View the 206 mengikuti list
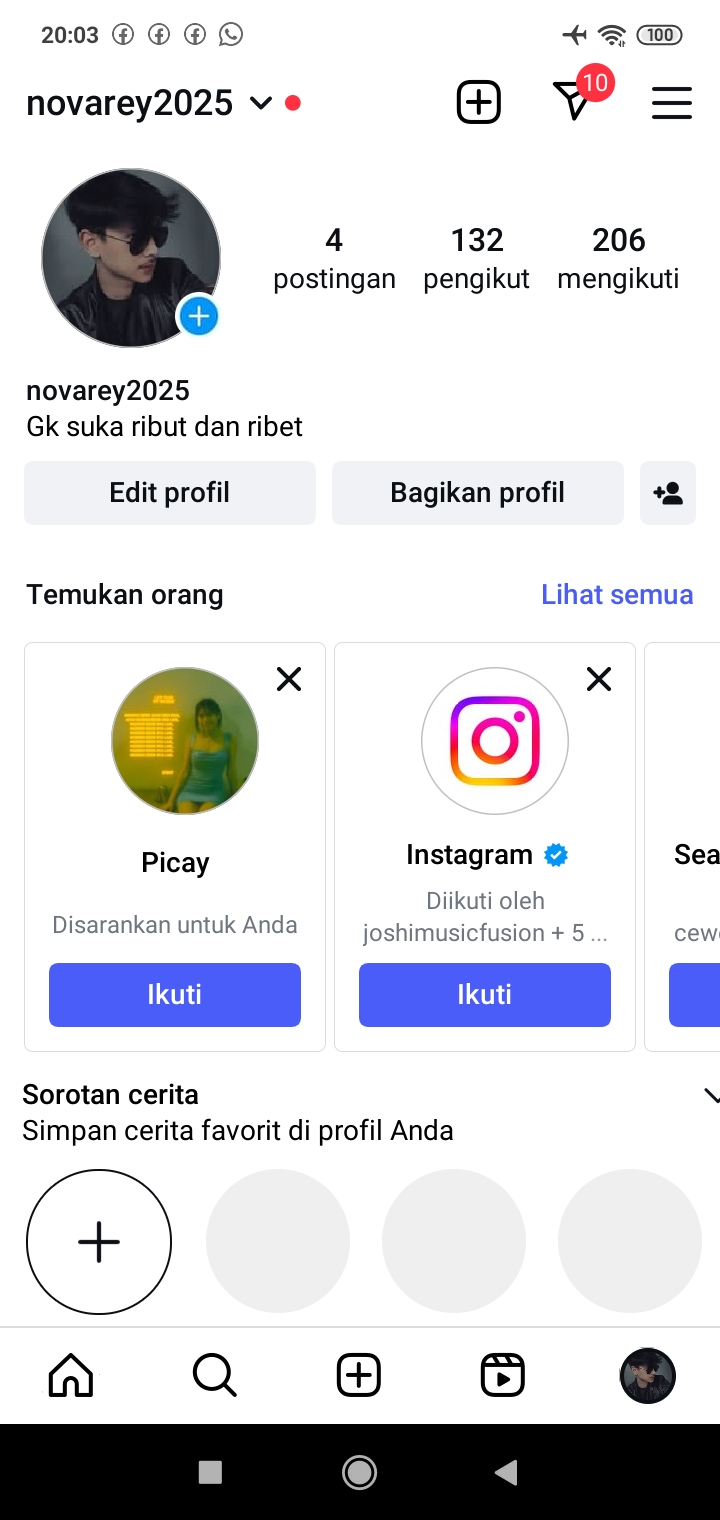Viewport: 720px width, 1520px height. (618, 257)
